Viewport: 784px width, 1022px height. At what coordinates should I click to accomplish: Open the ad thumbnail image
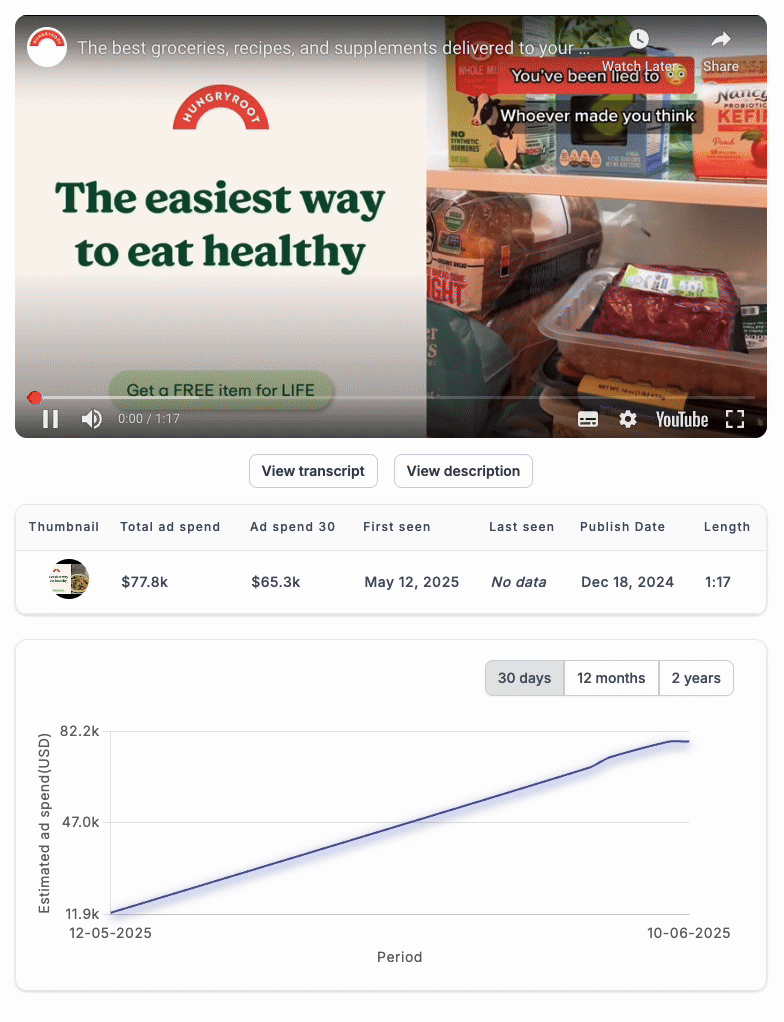70,580
